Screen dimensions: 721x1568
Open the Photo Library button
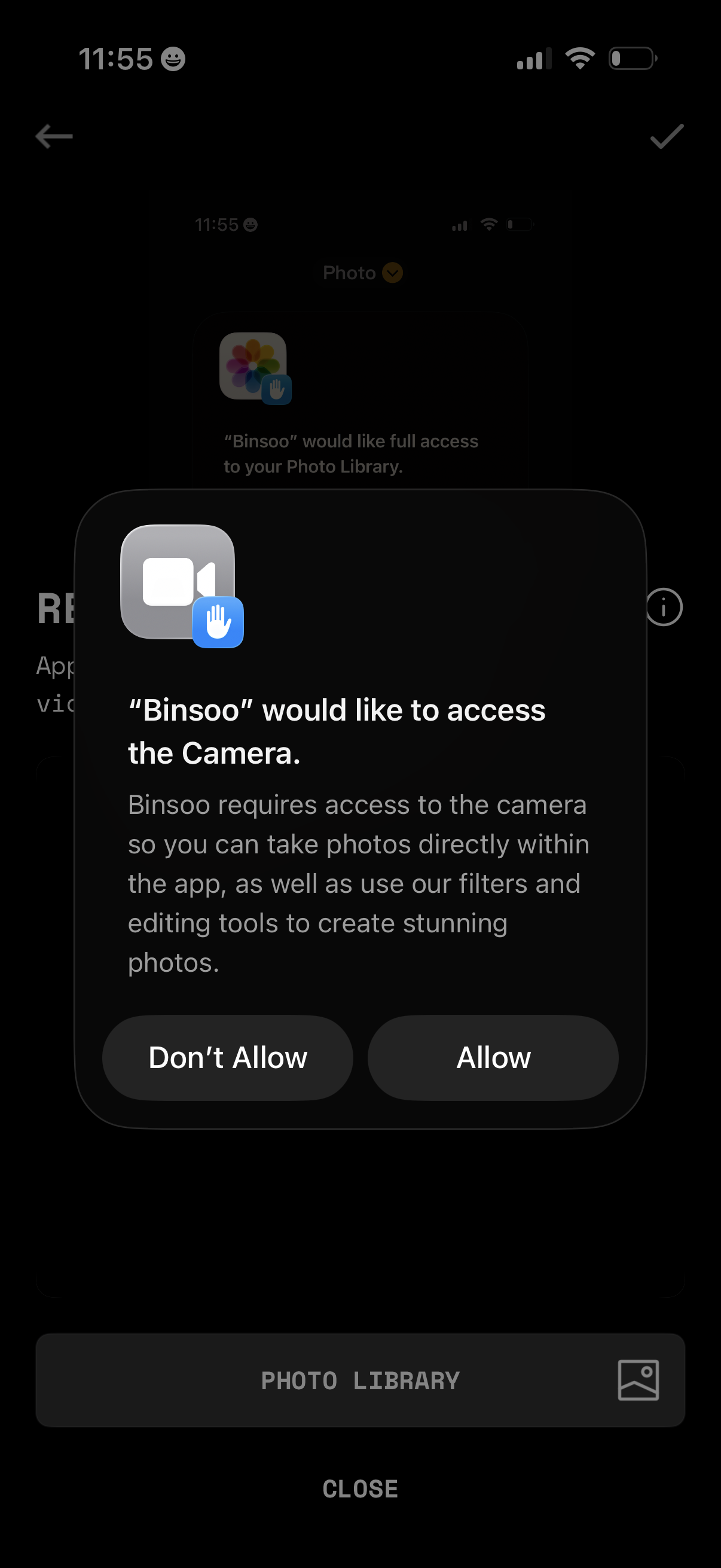[360, 1380]
